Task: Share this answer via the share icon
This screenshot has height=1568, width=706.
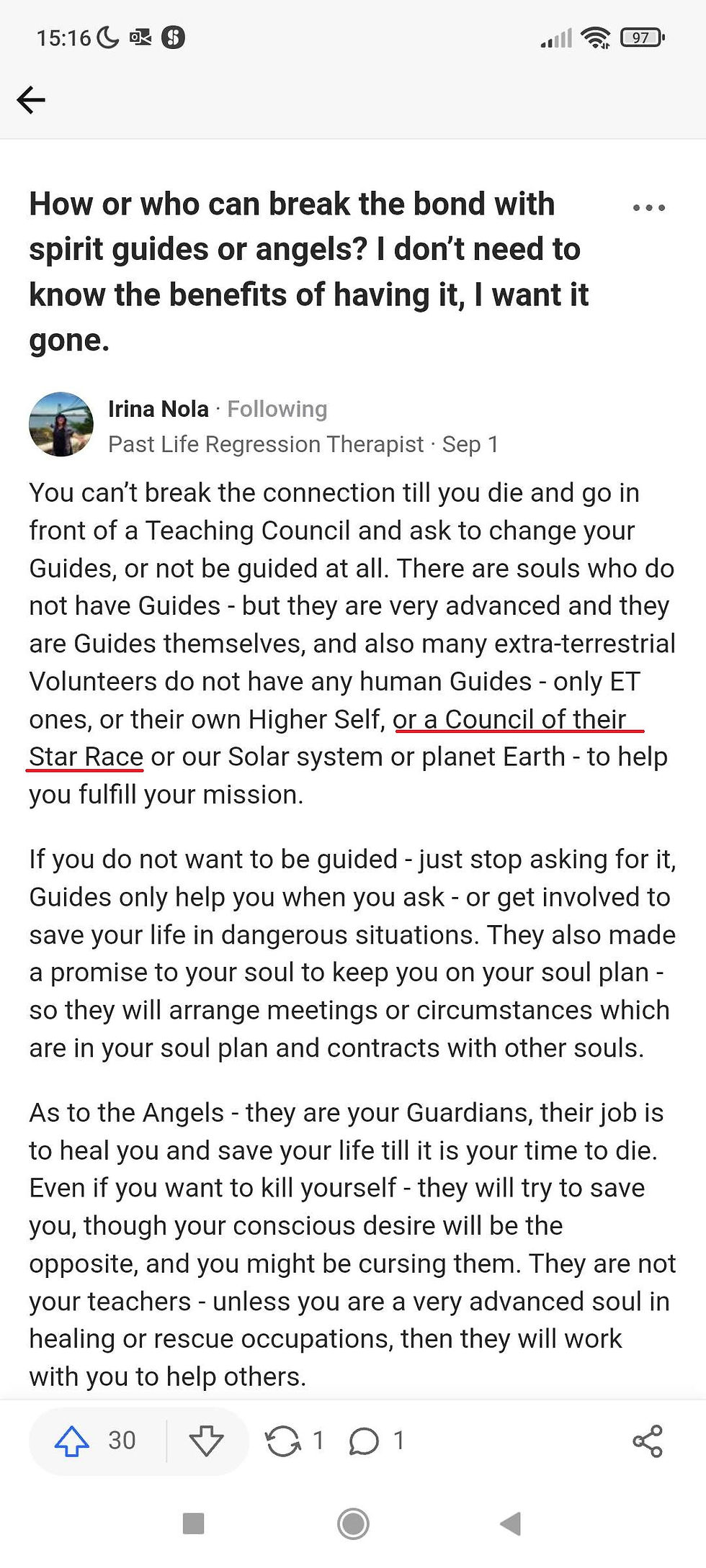Action: (x=647, y=1441)
